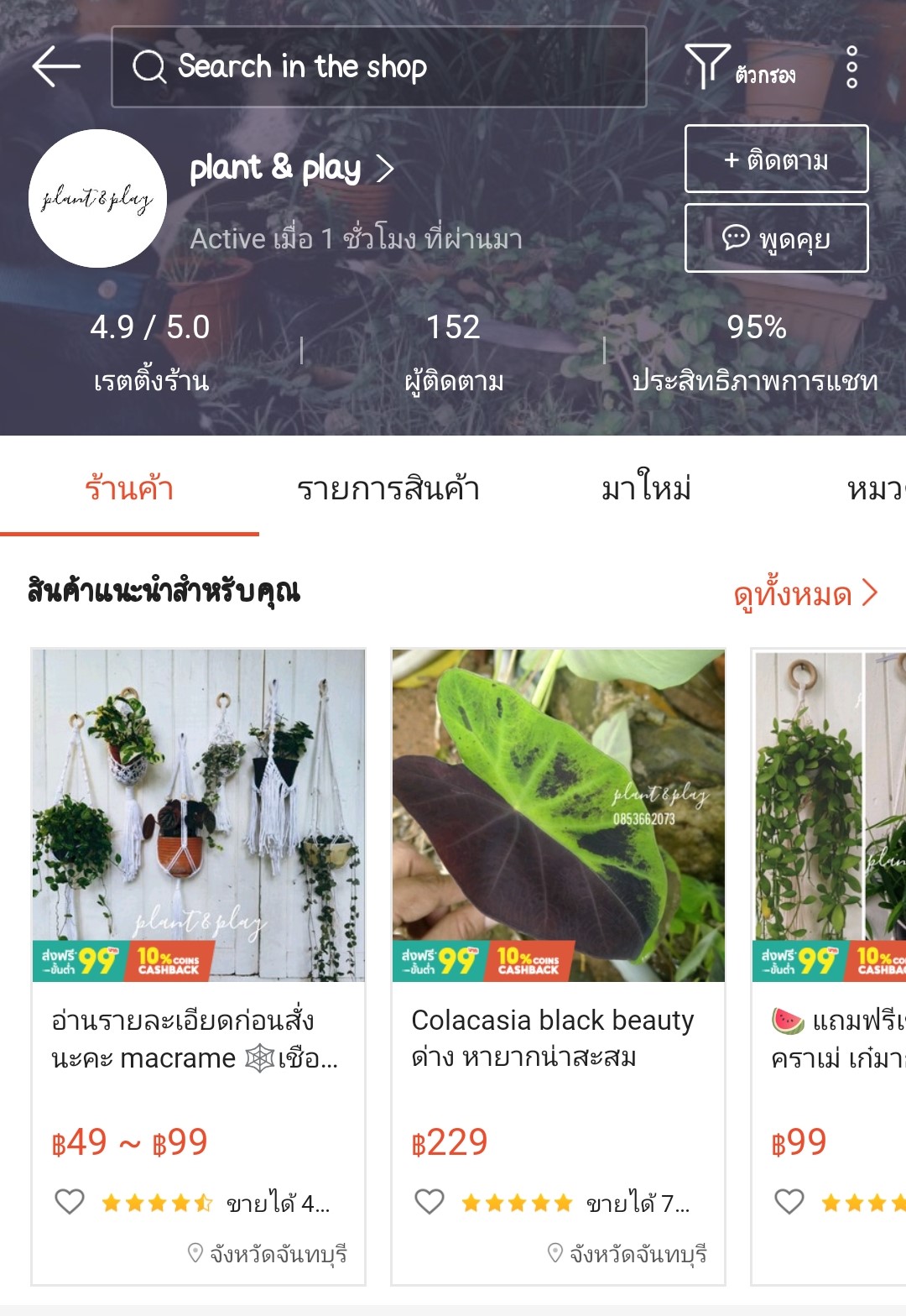Image resolution: width=906 pixels, height=1316 pixels.
Task: View all recommended items via ดูทั้งหมด
Action: pos(804,594)
